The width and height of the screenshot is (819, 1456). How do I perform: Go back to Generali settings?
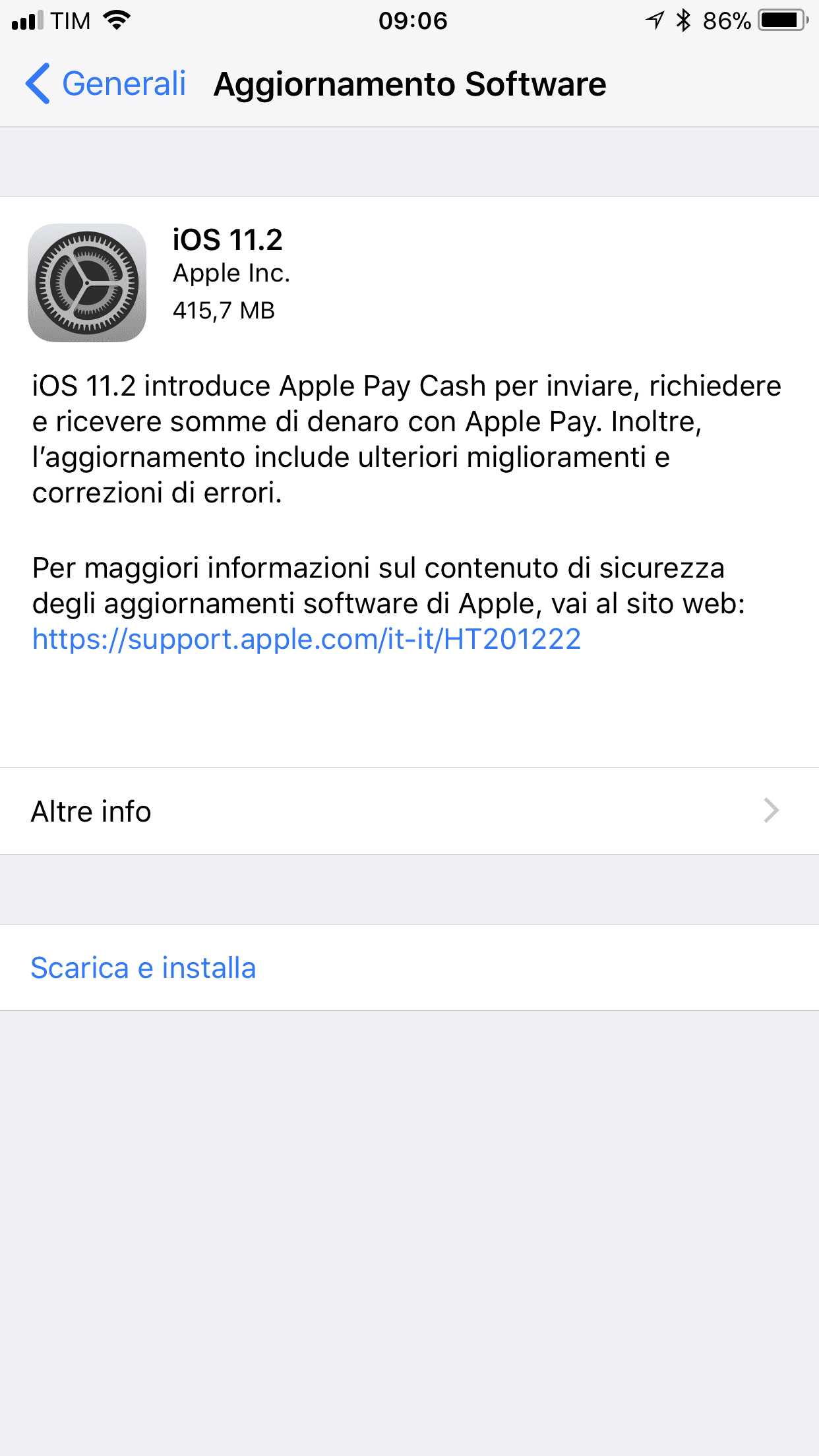pos(106,84)
